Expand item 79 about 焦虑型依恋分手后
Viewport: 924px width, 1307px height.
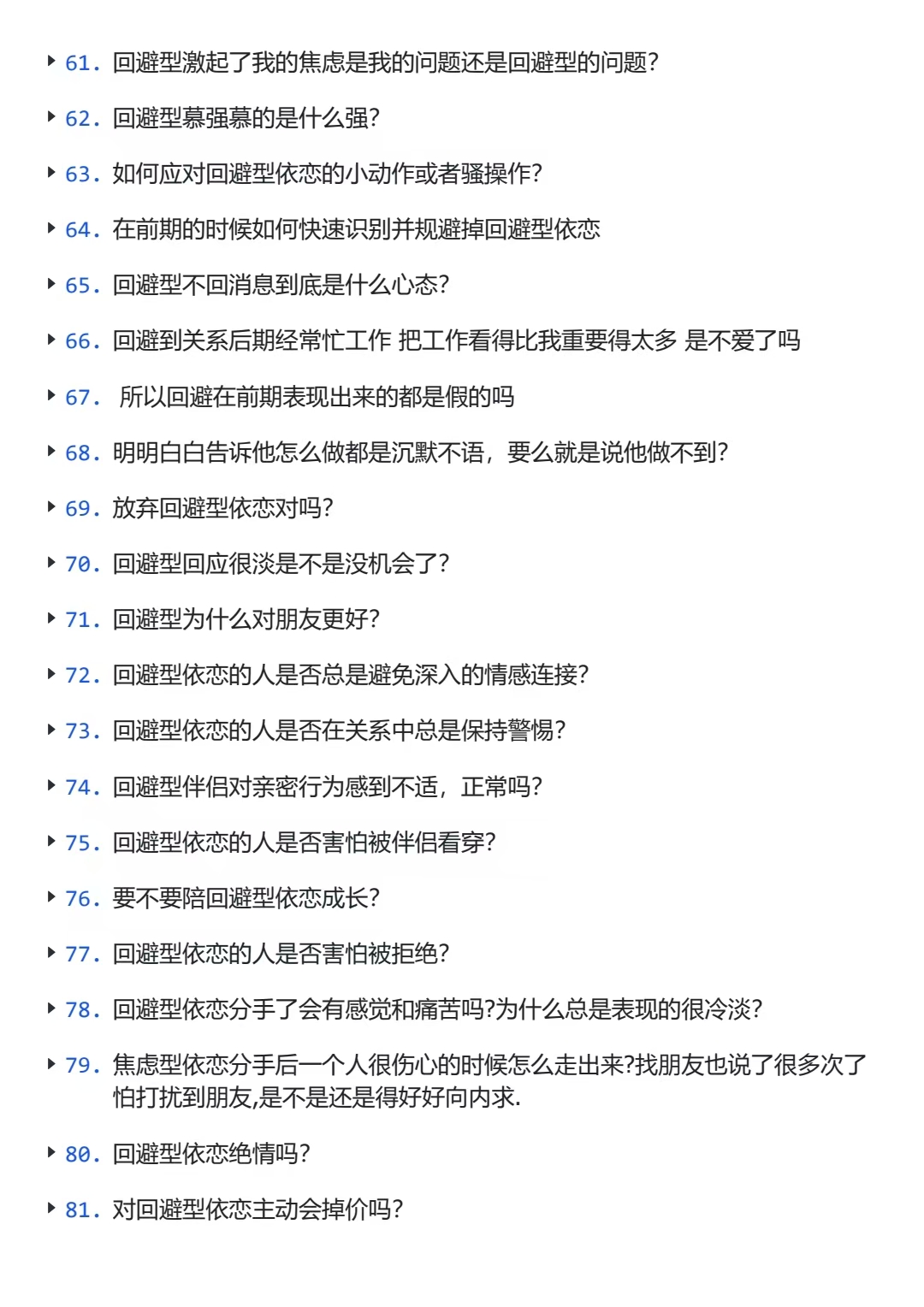[51, 1065]
